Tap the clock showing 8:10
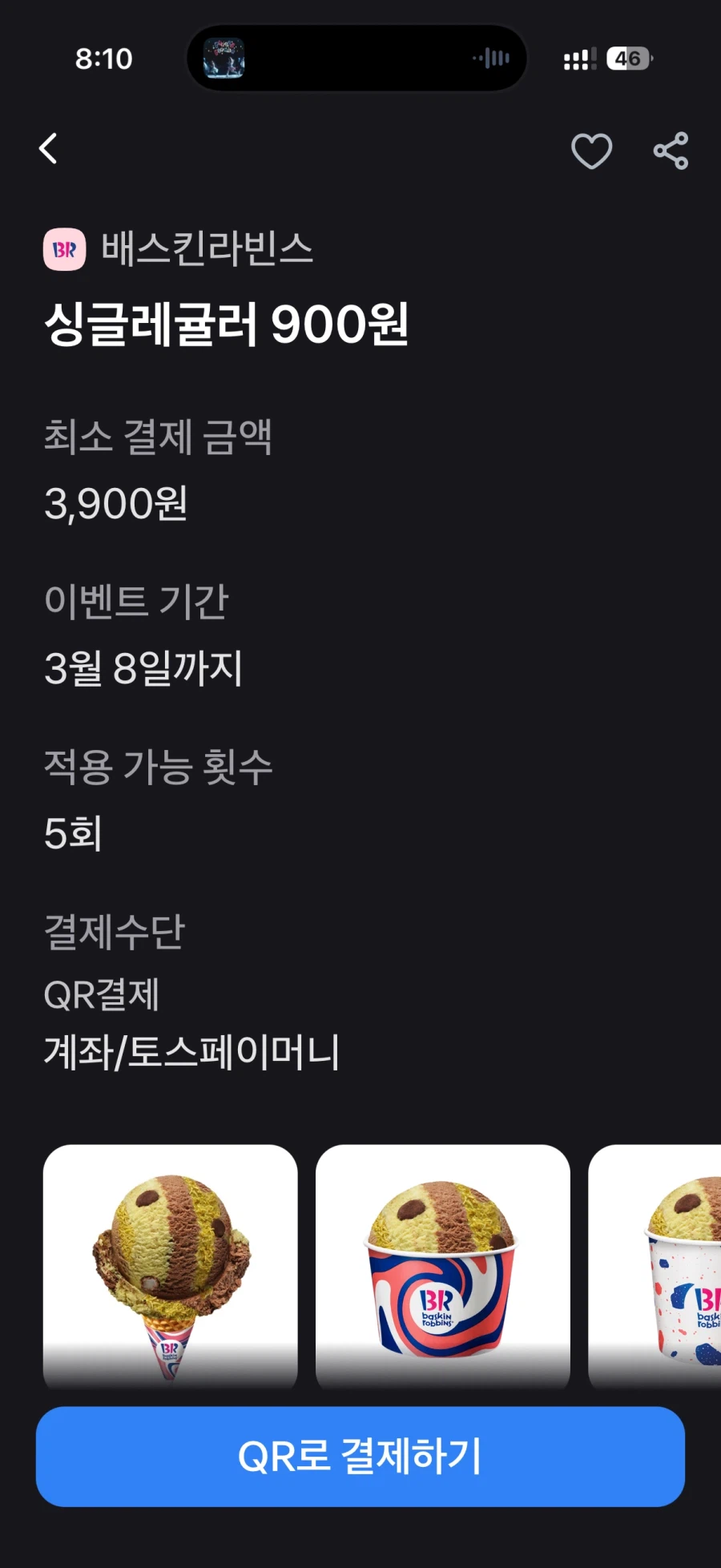Viewport: 721px width, 1568px height. (x=105, y=58)
